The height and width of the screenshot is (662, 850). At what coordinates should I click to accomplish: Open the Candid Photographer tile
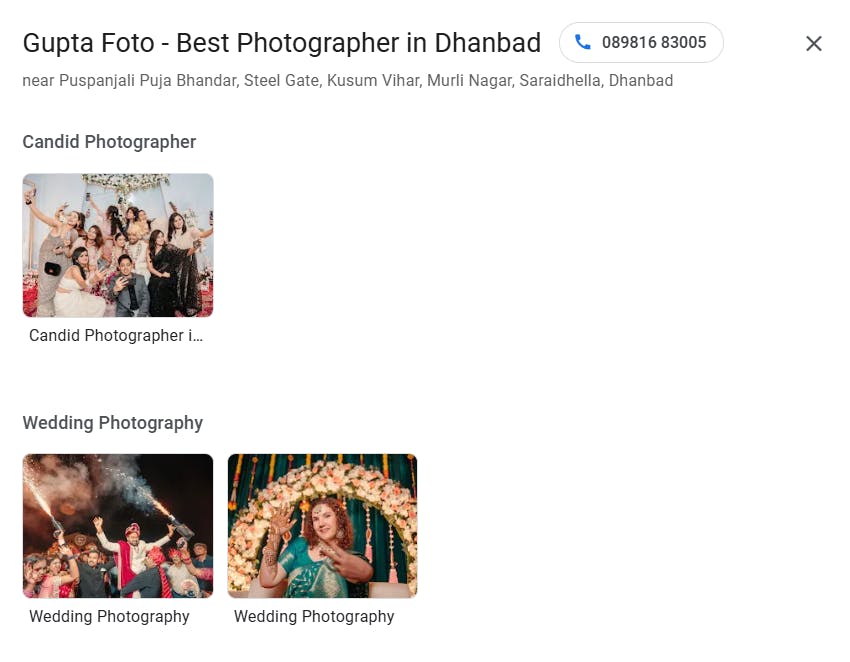pyautogui.click(x=118, y=246)
